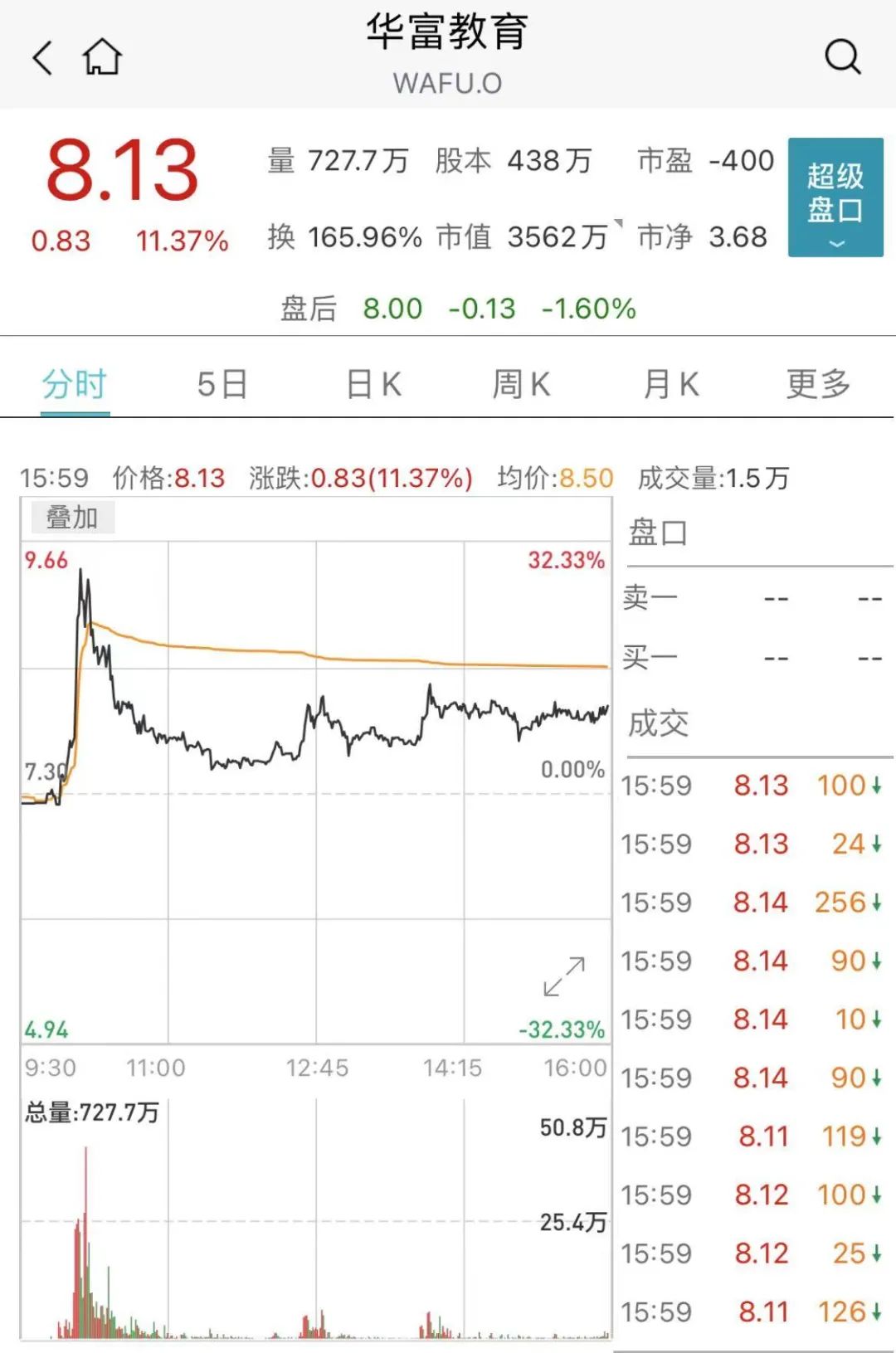Switch to the 分时 chart tab
The image size is (896, 1353).
pos(75,385)
